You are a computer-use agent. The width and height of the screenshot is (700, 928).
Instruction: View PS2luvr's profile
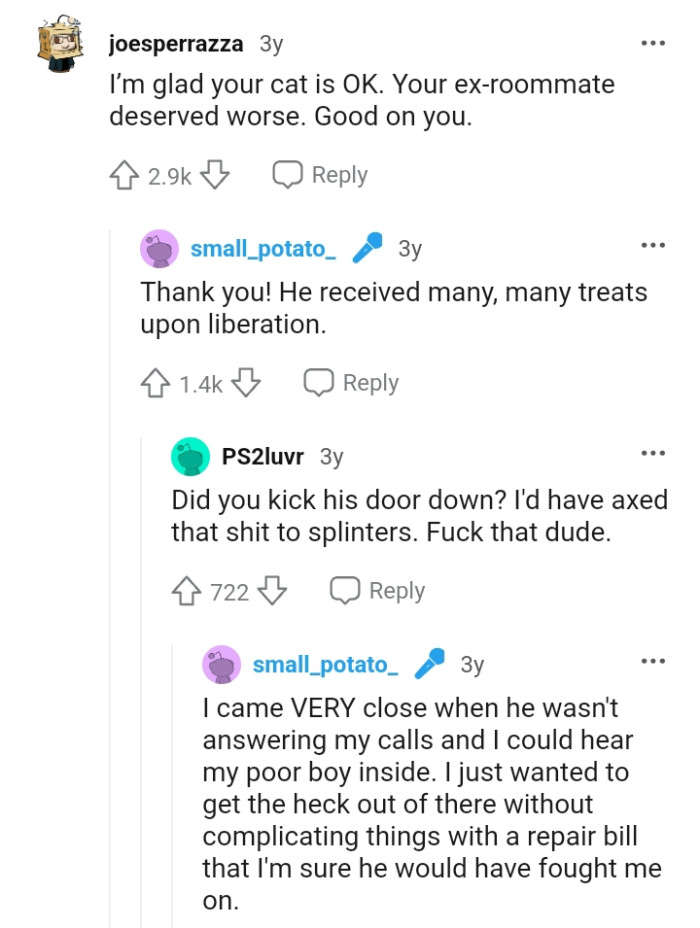[x=262, y=456]
